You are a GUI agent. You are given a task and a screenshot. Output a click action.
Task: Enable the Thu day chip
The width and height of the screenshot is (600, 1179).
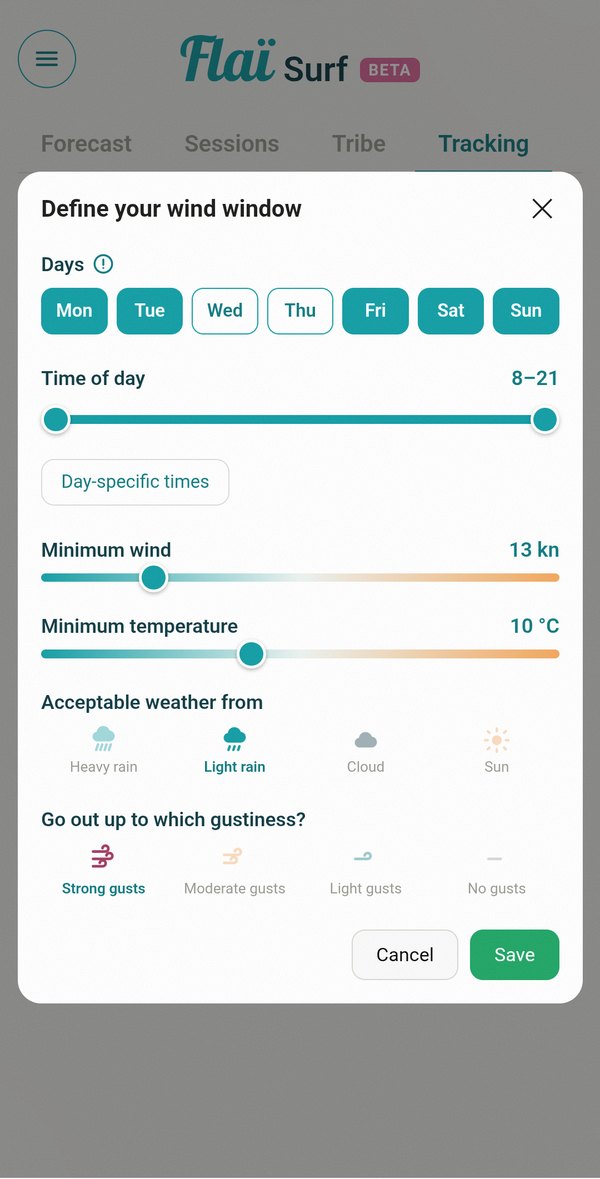pyautogui.click(x=300, y=311)
